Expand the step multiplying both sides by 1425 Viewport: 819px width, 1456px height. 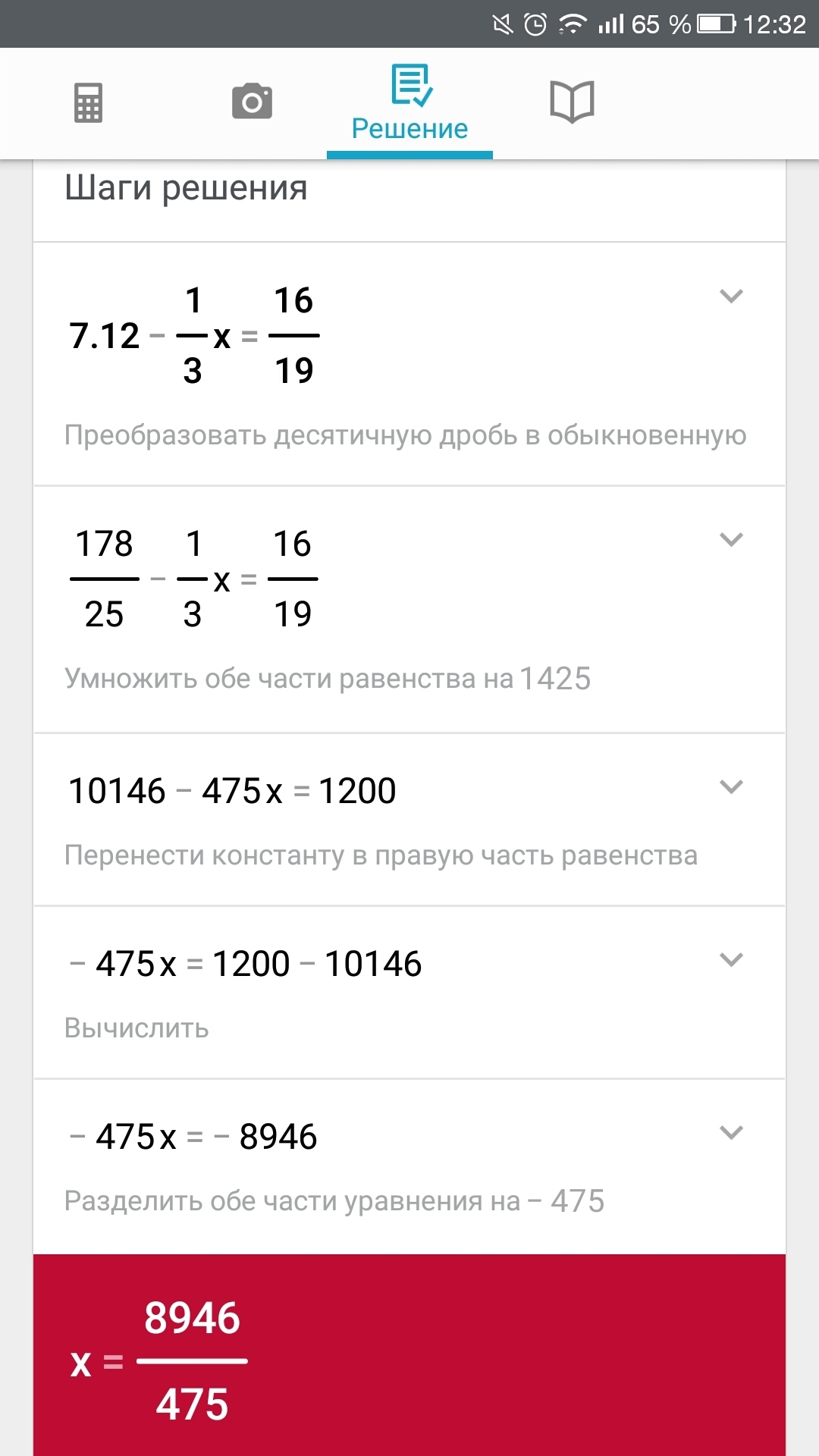731,540
